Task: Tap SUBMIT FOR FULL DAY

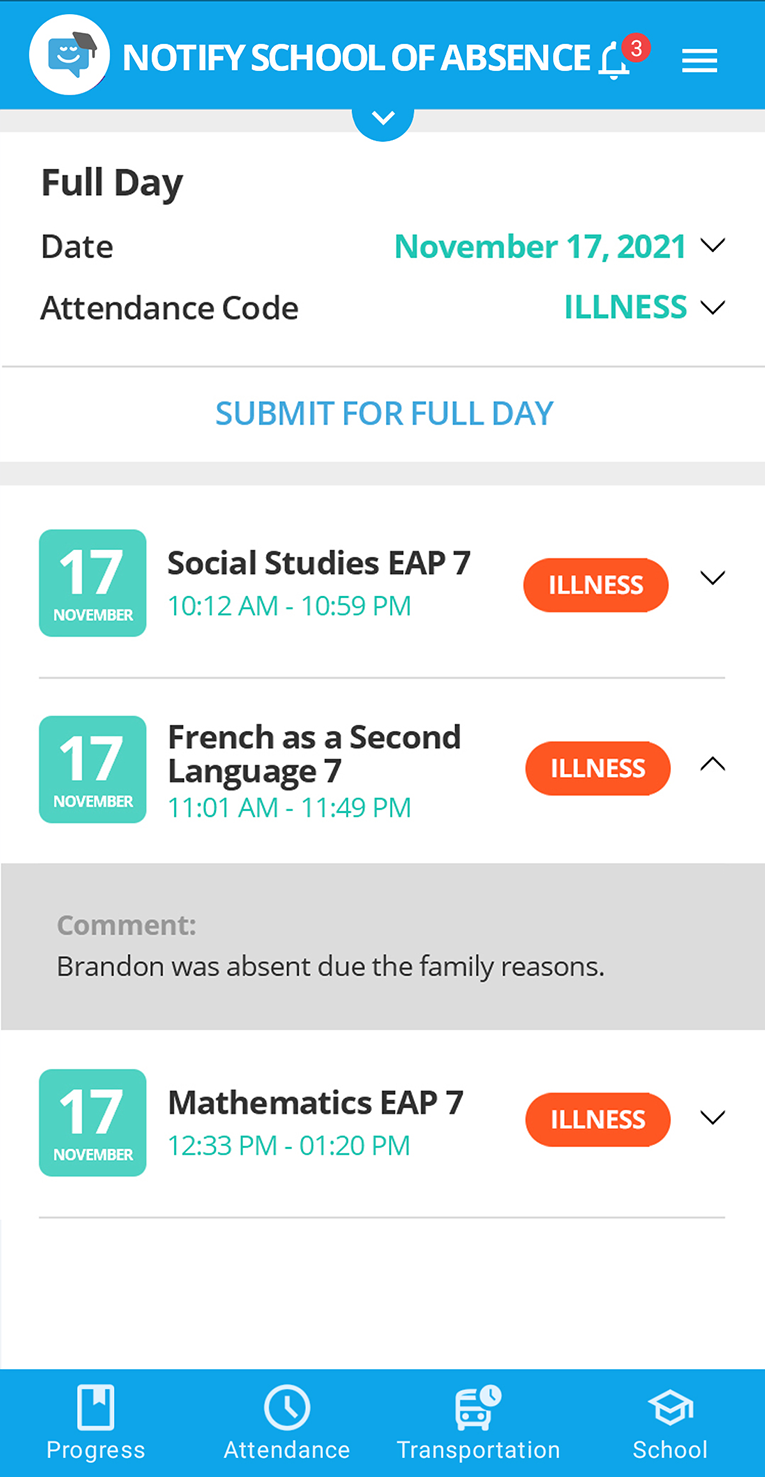Action: tap(384, 413)
